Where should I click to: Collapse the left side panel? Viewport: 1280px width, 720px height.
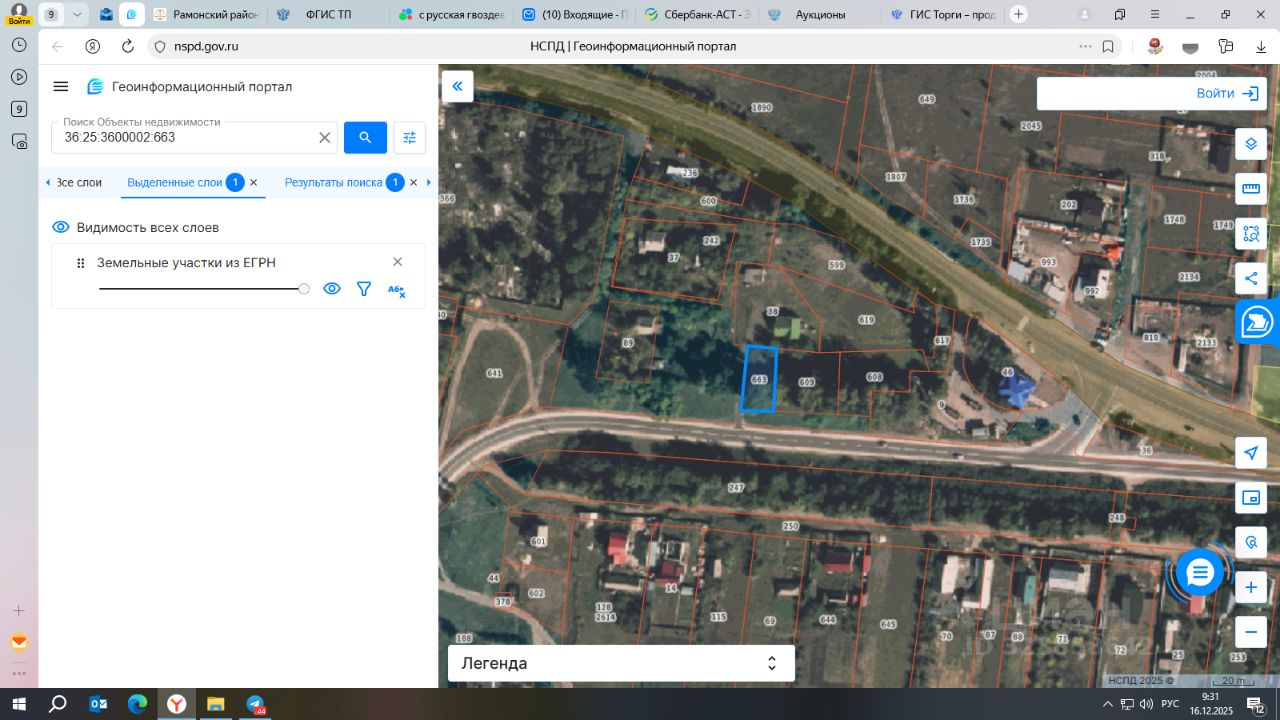pos(457,86)
